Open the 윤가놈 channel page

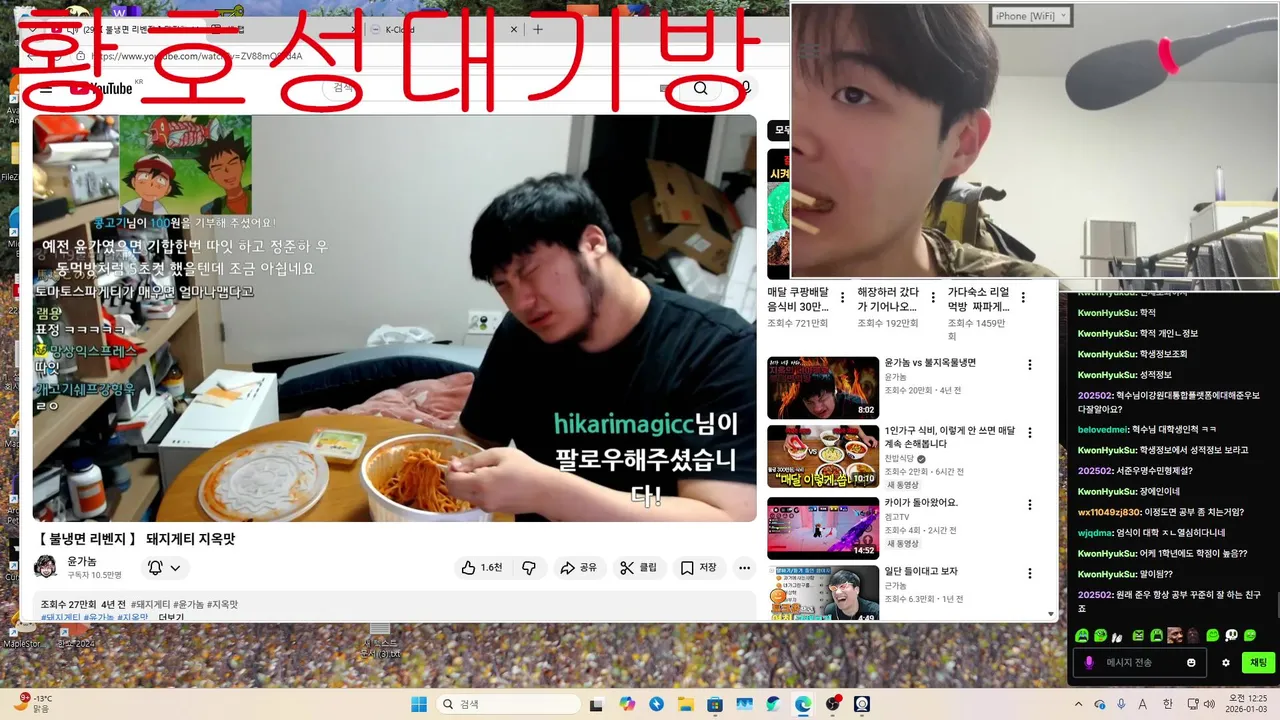[x=82, y=561]
